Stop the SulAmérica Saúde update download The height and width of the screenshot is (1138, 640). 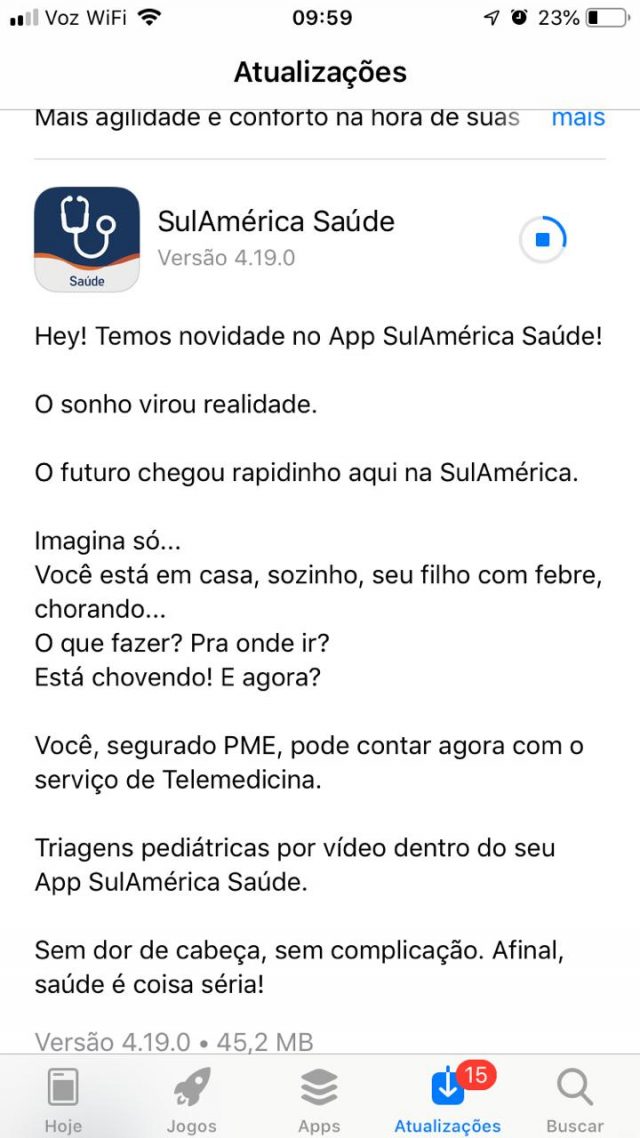tap(542, 240)
